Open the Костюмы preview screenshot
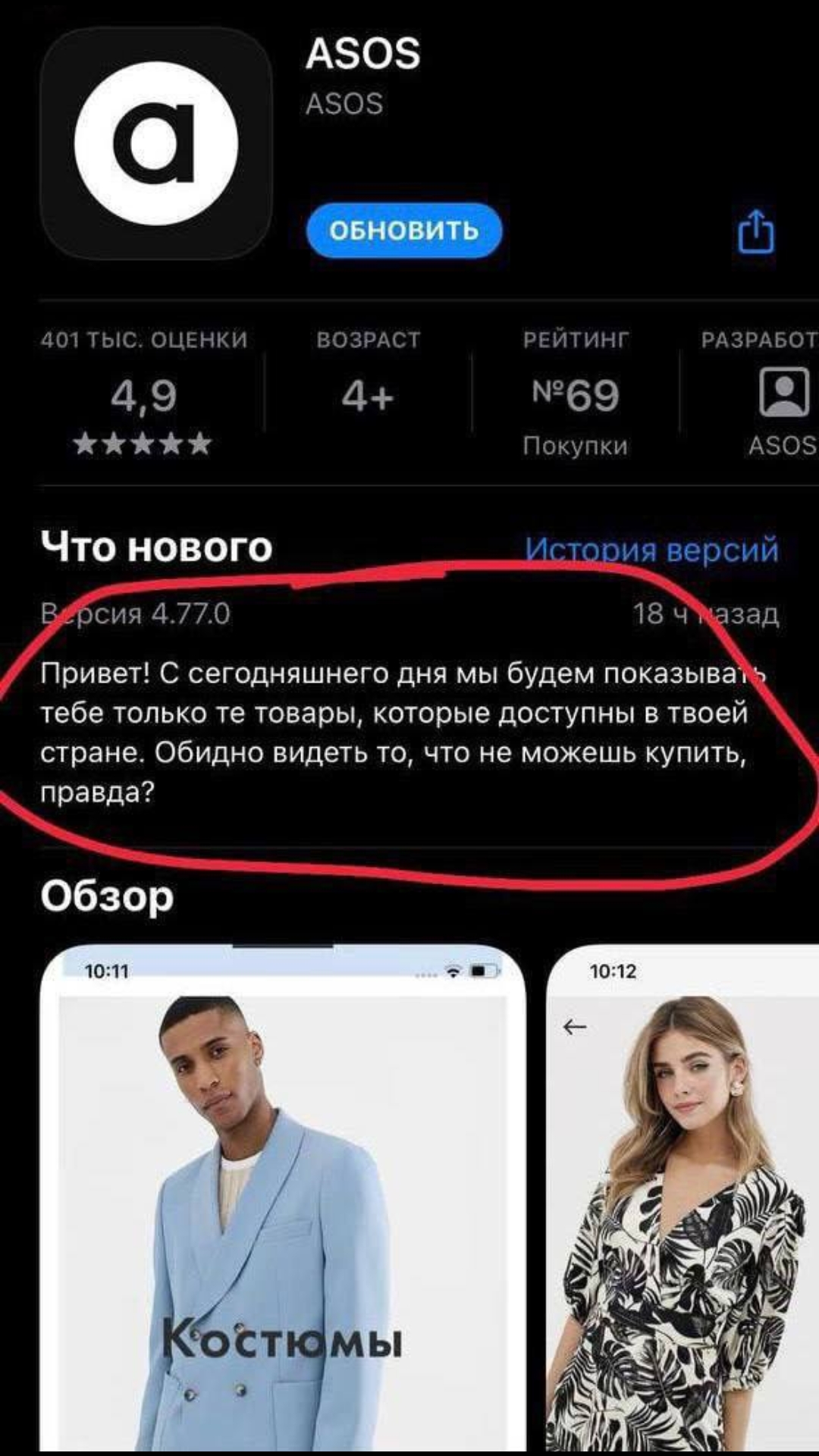This screenshot has height=1456, width=819. 283,1198
